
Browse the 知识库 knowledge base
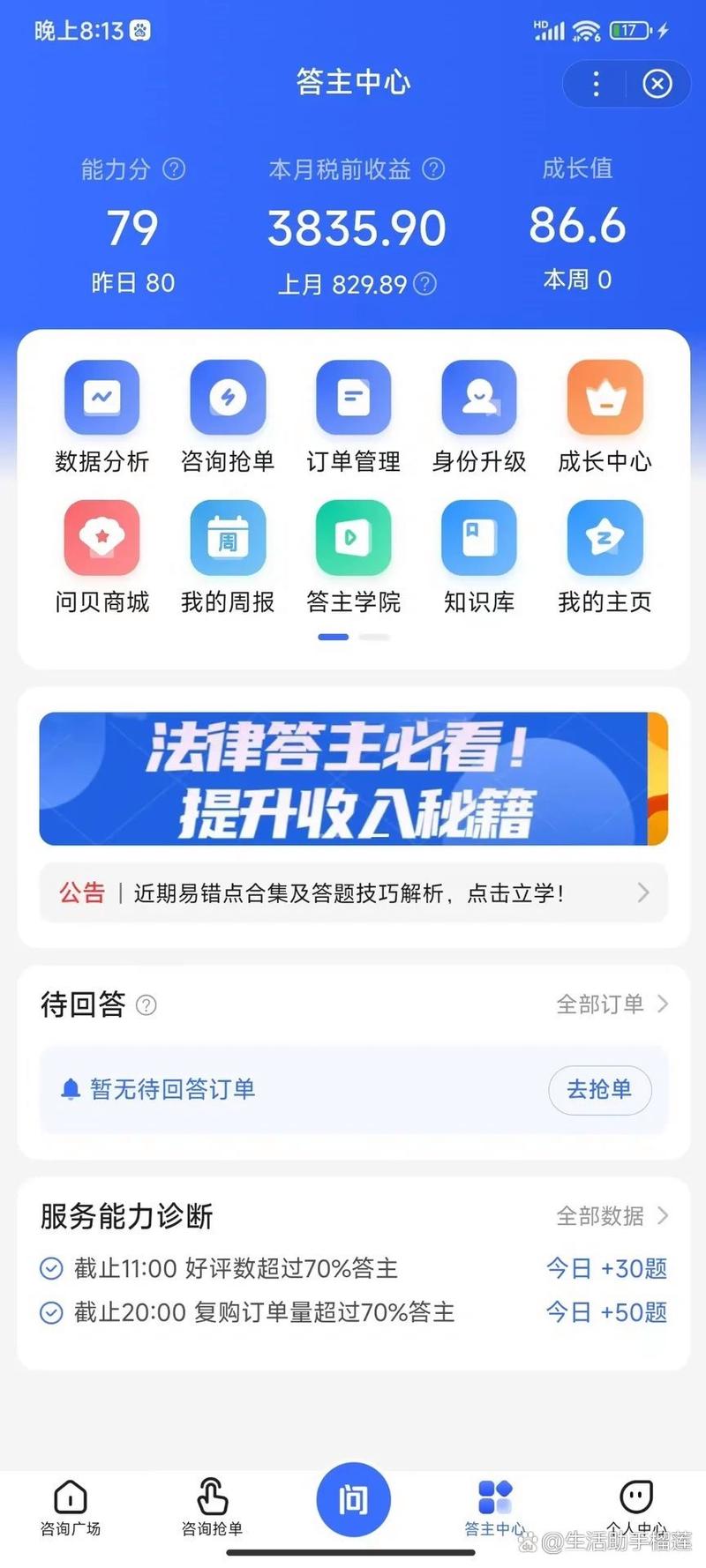point(478,556)
